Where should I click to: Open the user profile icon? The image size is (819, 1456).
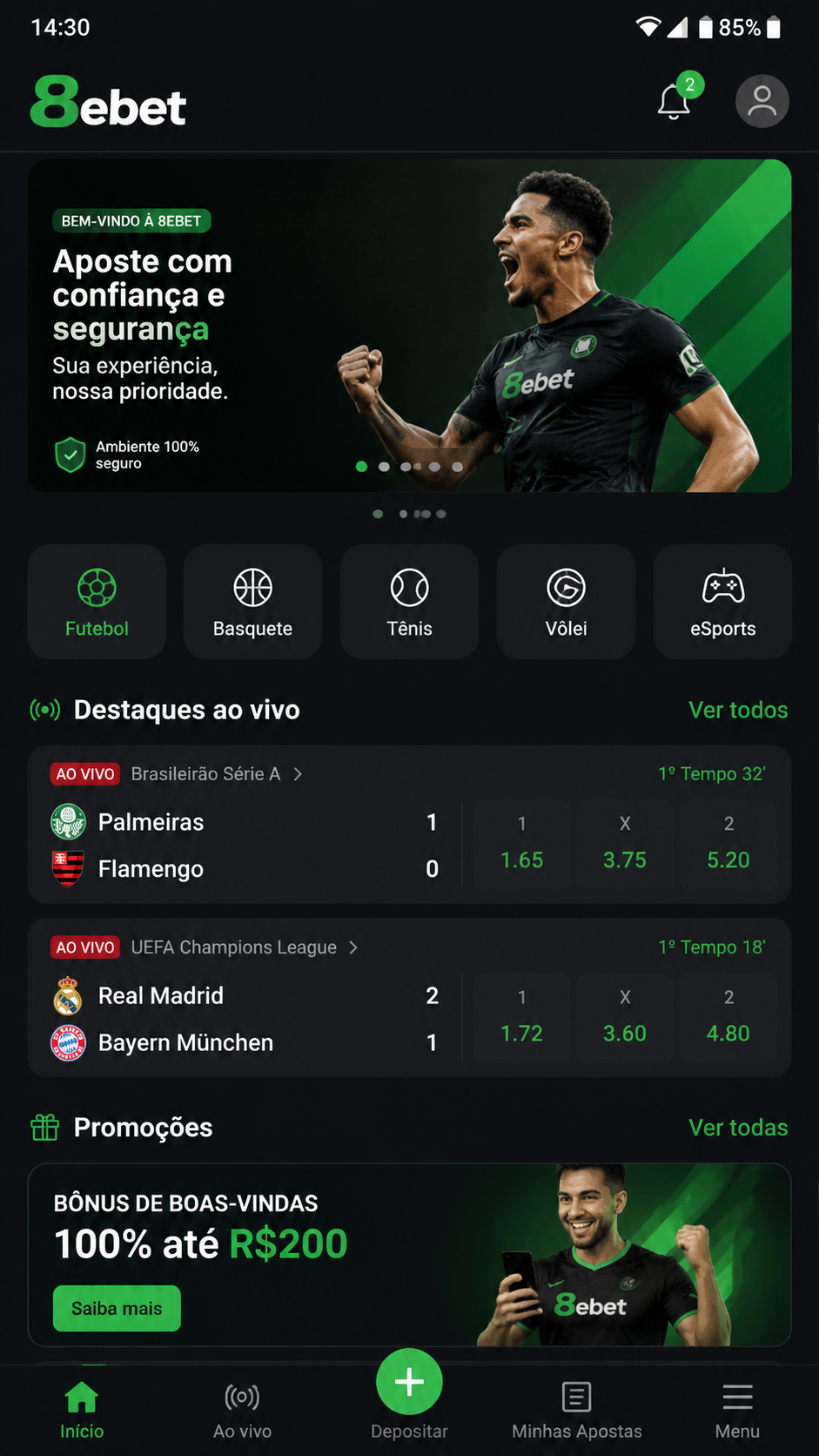coord(762,101)
